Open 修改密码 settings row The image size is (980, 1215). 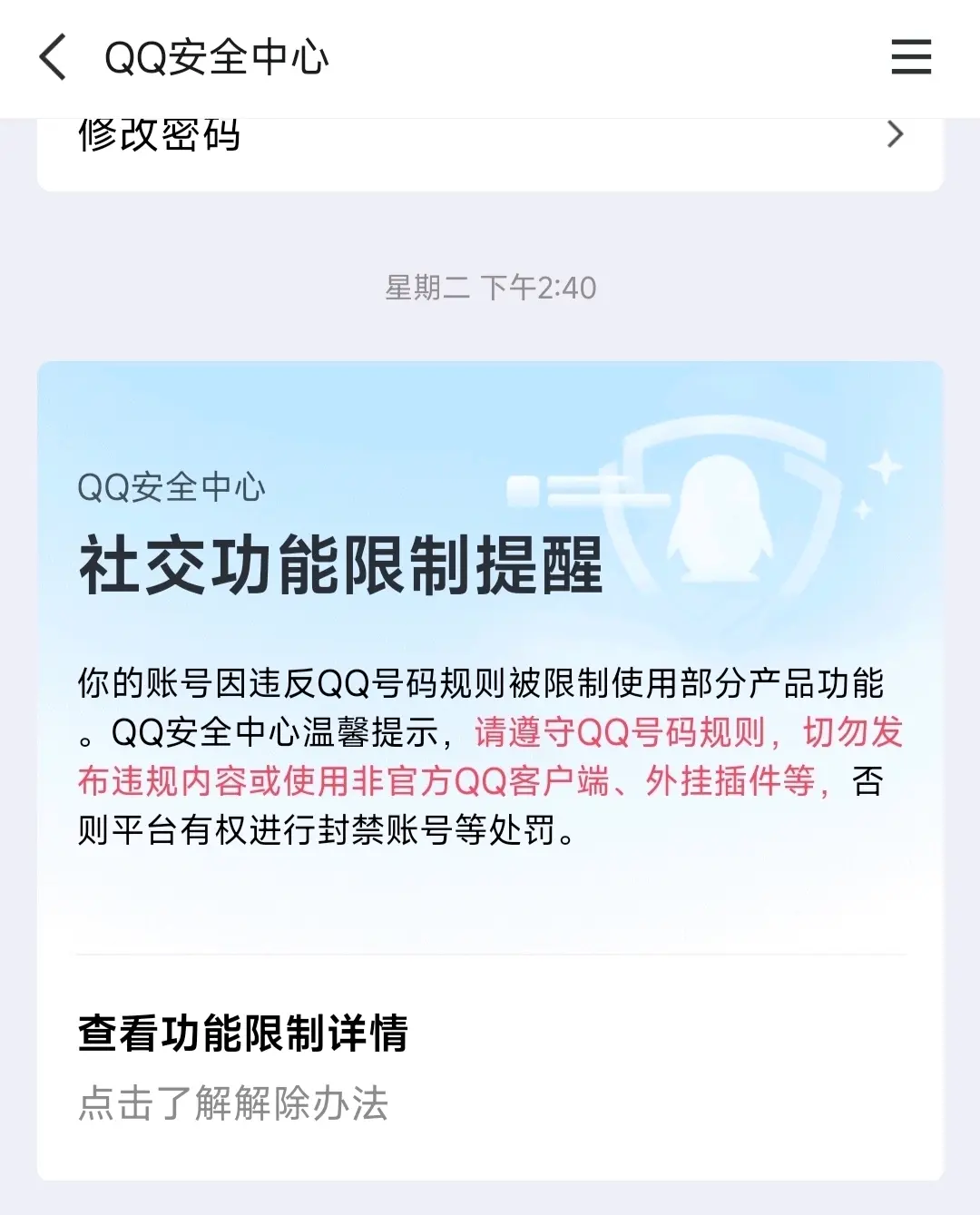[363, 133]
